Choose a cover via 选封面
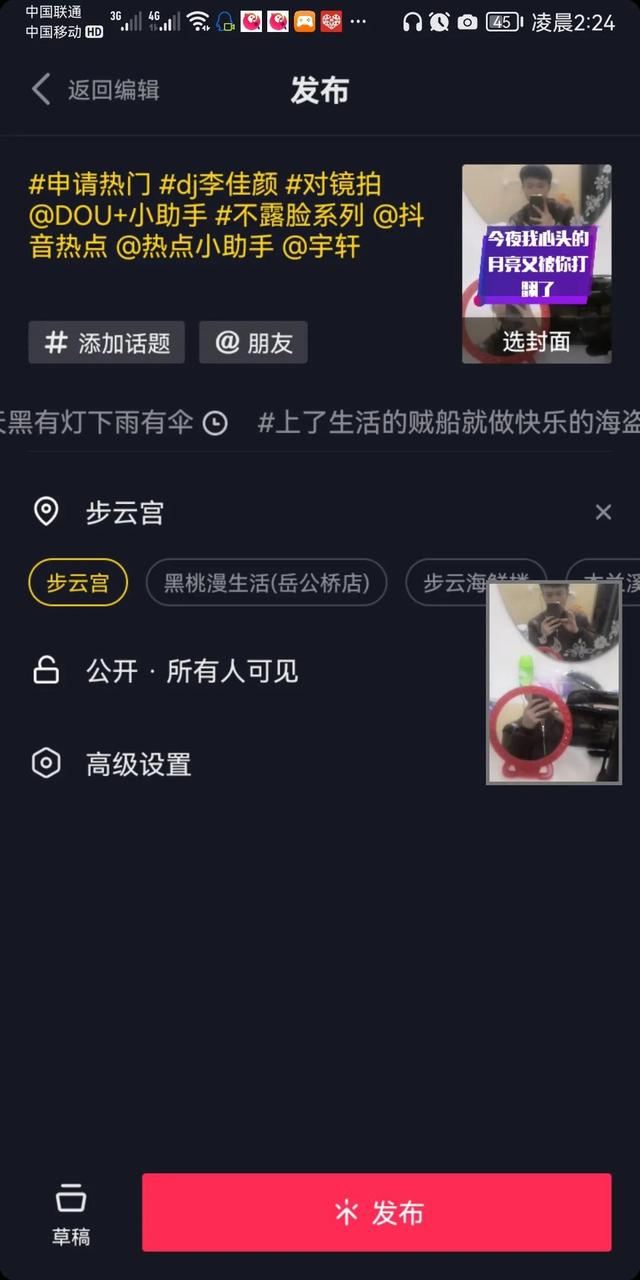This screenshot has height=1280, width=640. click(x=536, y=341)
